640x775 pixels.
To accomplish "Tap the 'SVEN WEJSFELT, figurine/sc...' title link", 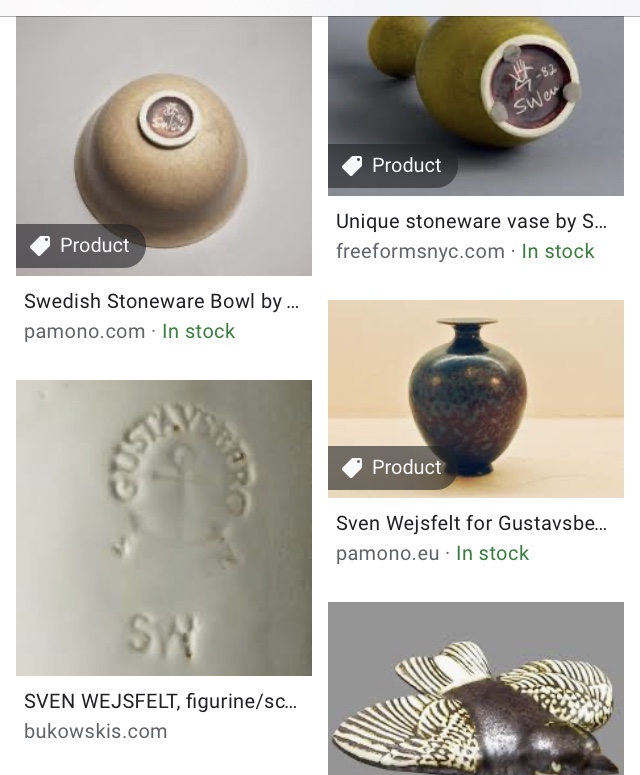I will (160, 701).
